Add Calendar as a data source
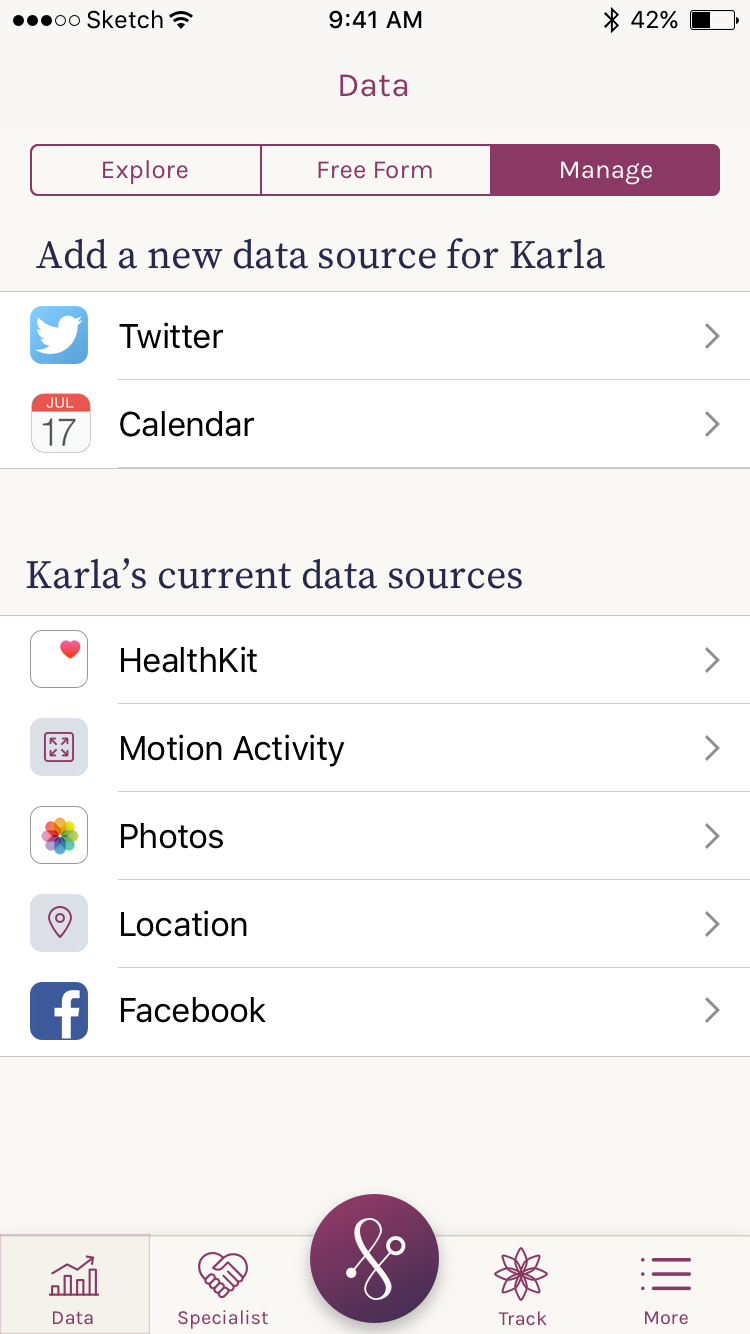Screen dimensions: 750x1334 pos(375,424)
